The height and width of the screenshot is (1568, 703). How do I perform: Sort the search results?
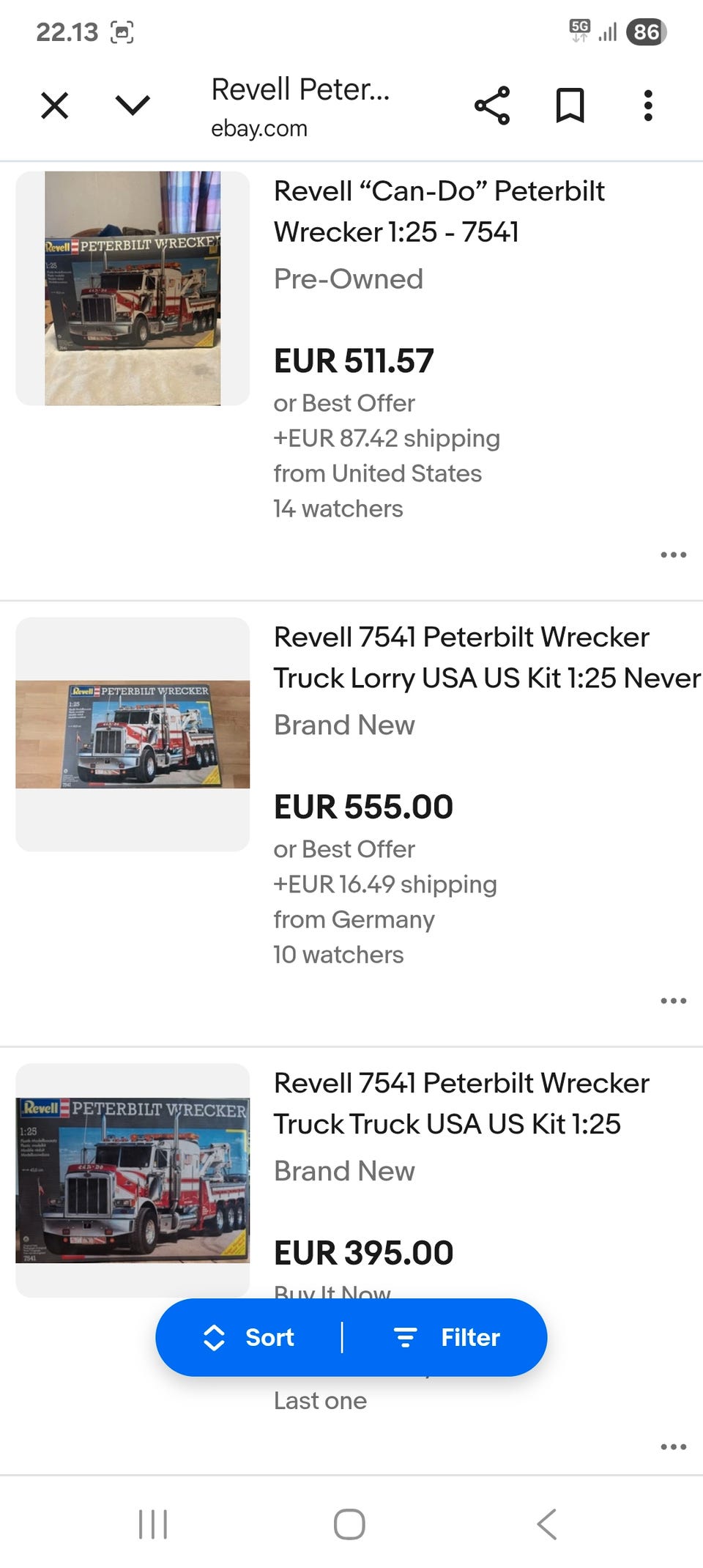click(250, 1337)
